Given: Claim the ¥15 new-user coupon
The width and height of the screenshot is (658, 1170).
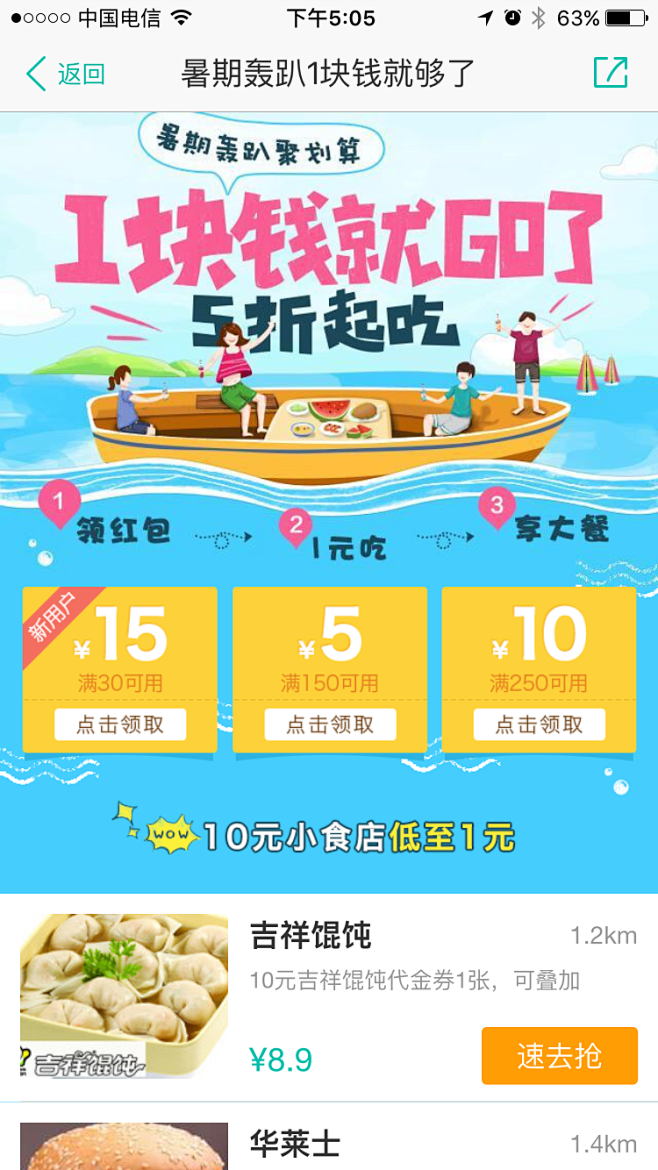Looking at the screenshot, I should (x=120, y=724).
